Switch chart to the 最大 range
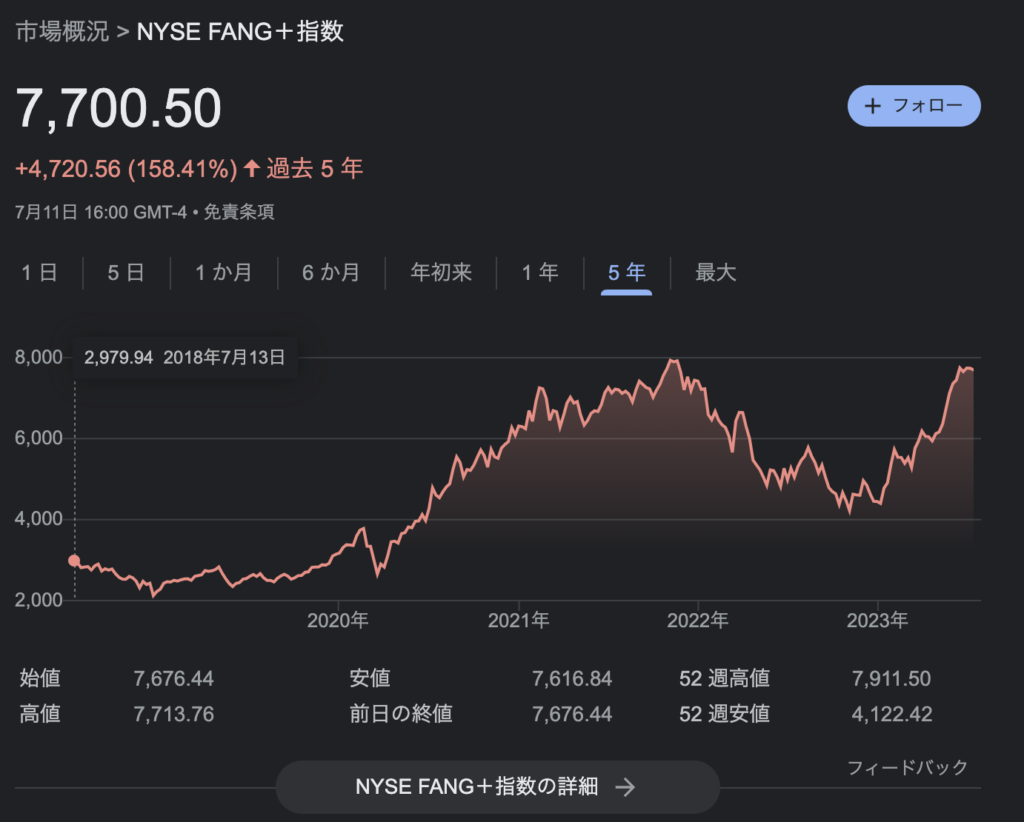Screen dimensions: 1024x822 point(715,272)
